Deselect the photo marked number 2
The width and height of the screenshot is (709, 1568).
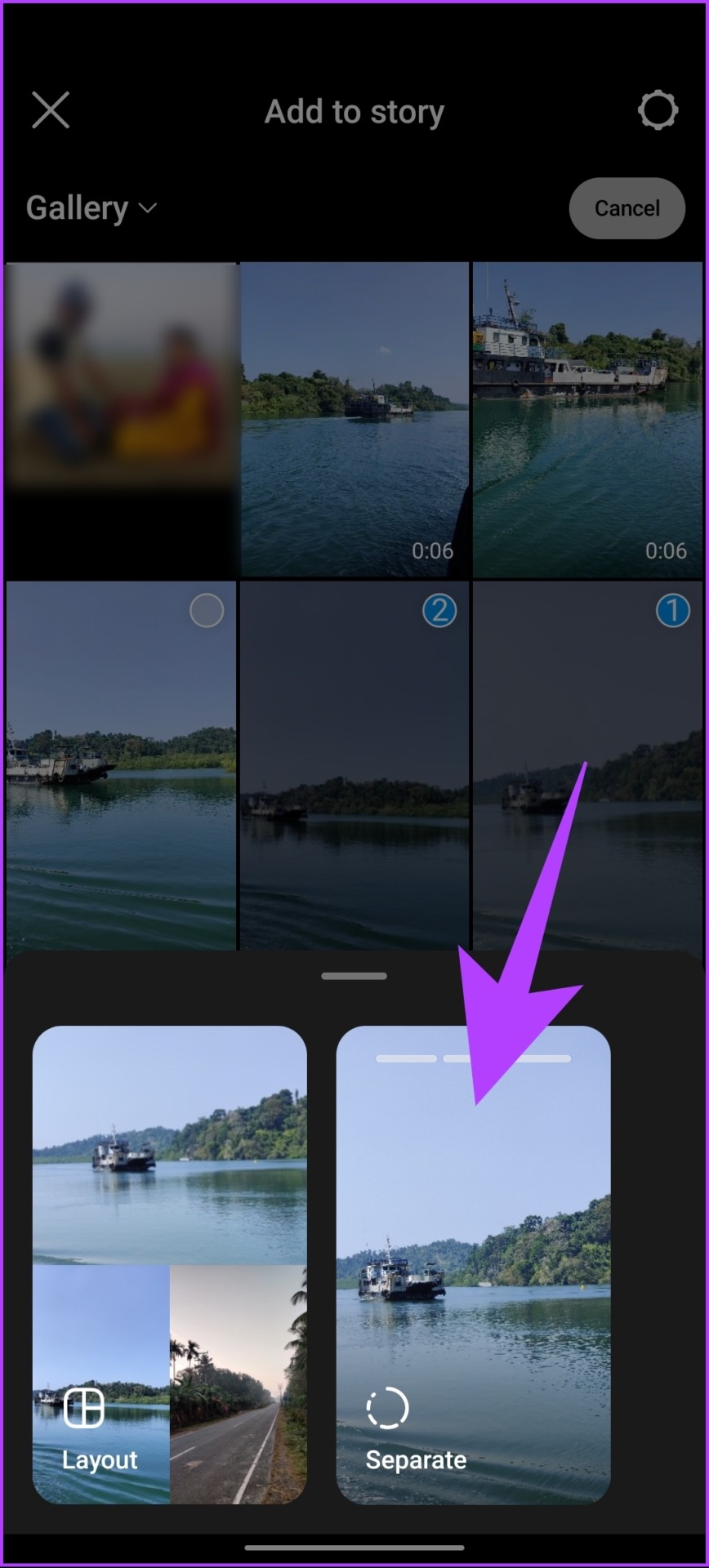pos(439,611)
